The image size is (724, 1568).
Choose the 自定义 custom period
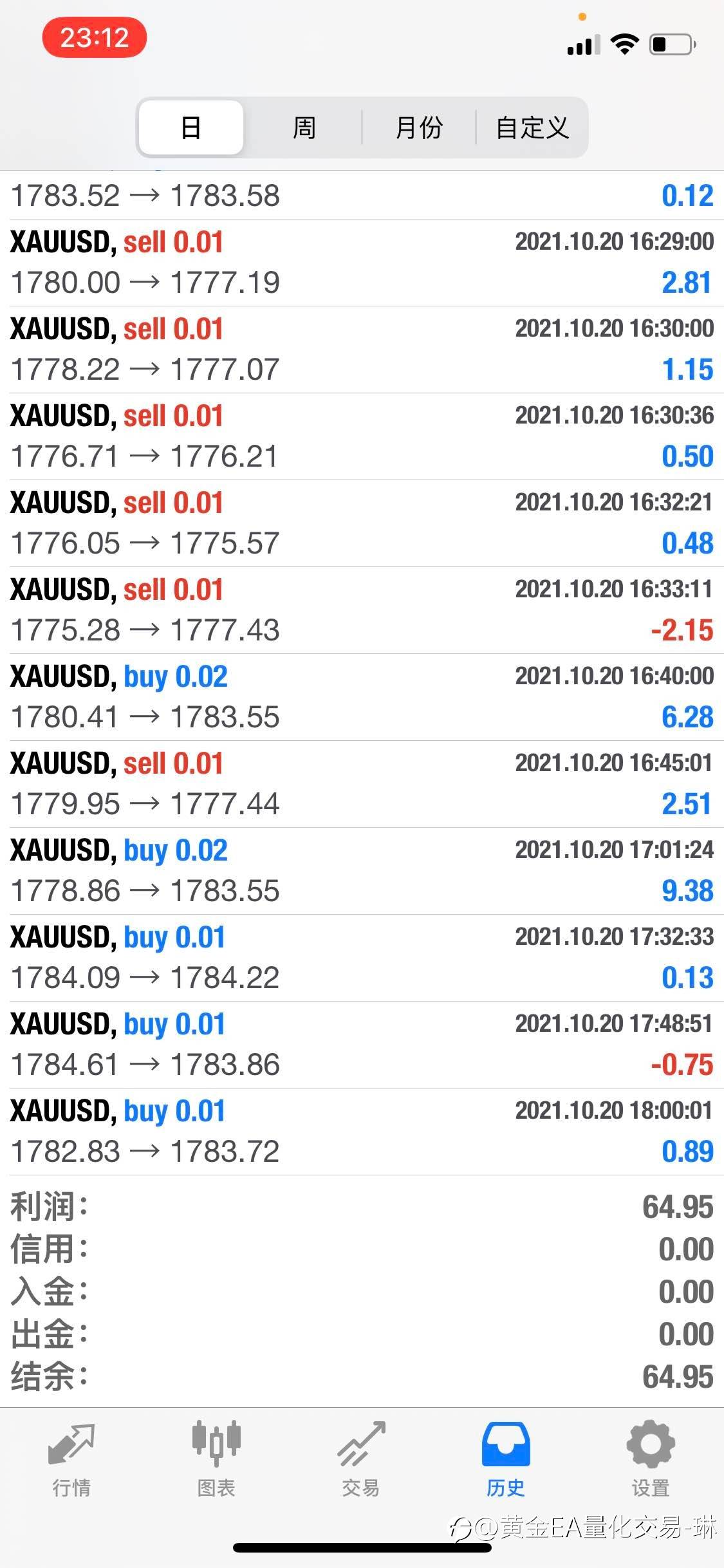(532, 127)
